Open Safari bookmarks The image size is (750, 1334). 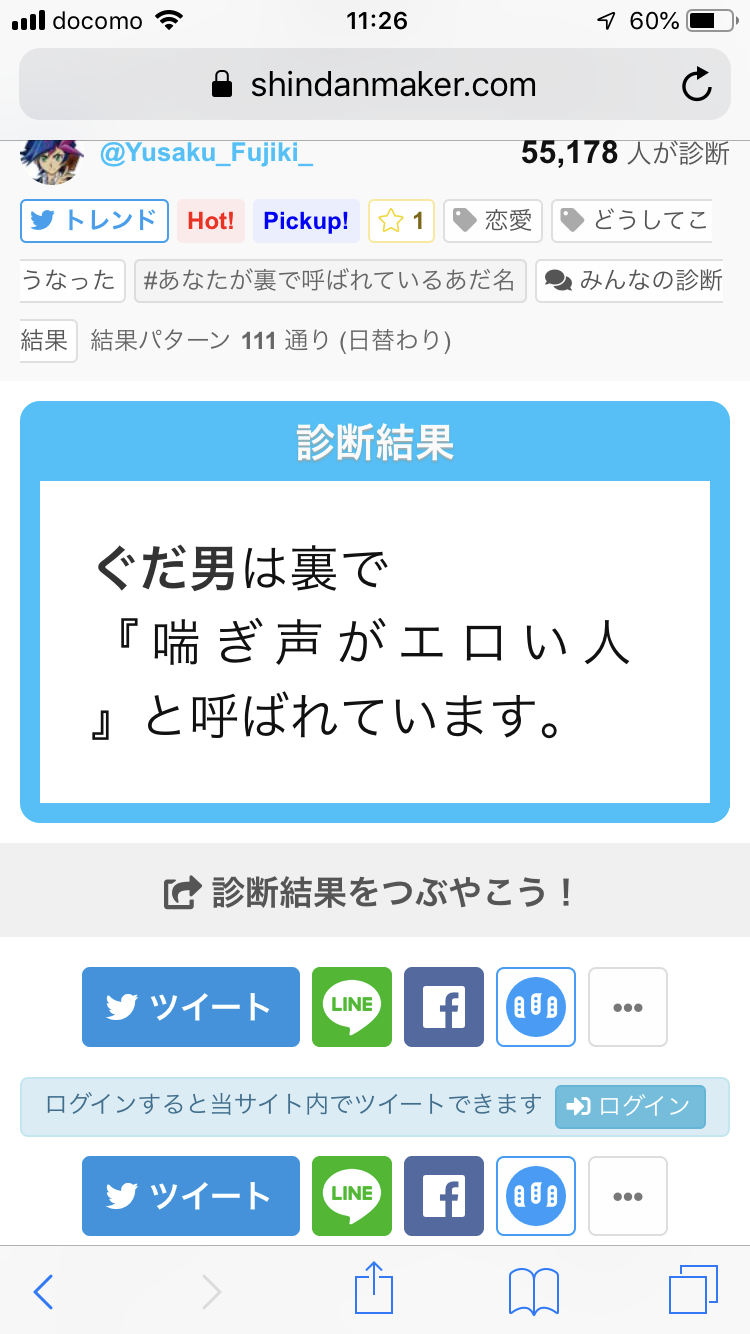pos(534,1292)
